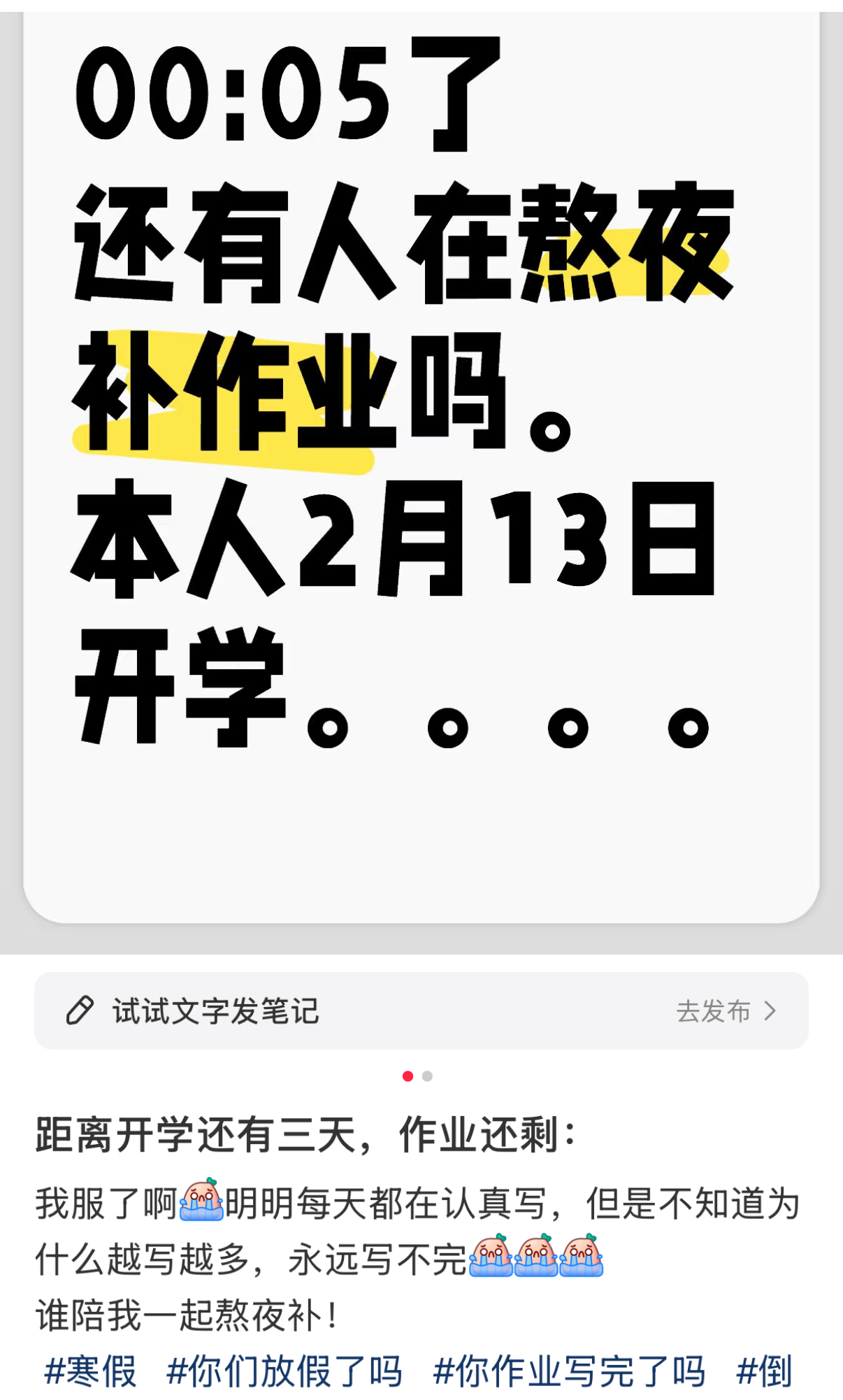Open the #寒假 hashtag
This screenshot has width=843, height=1400.
tap(90, 1371)
